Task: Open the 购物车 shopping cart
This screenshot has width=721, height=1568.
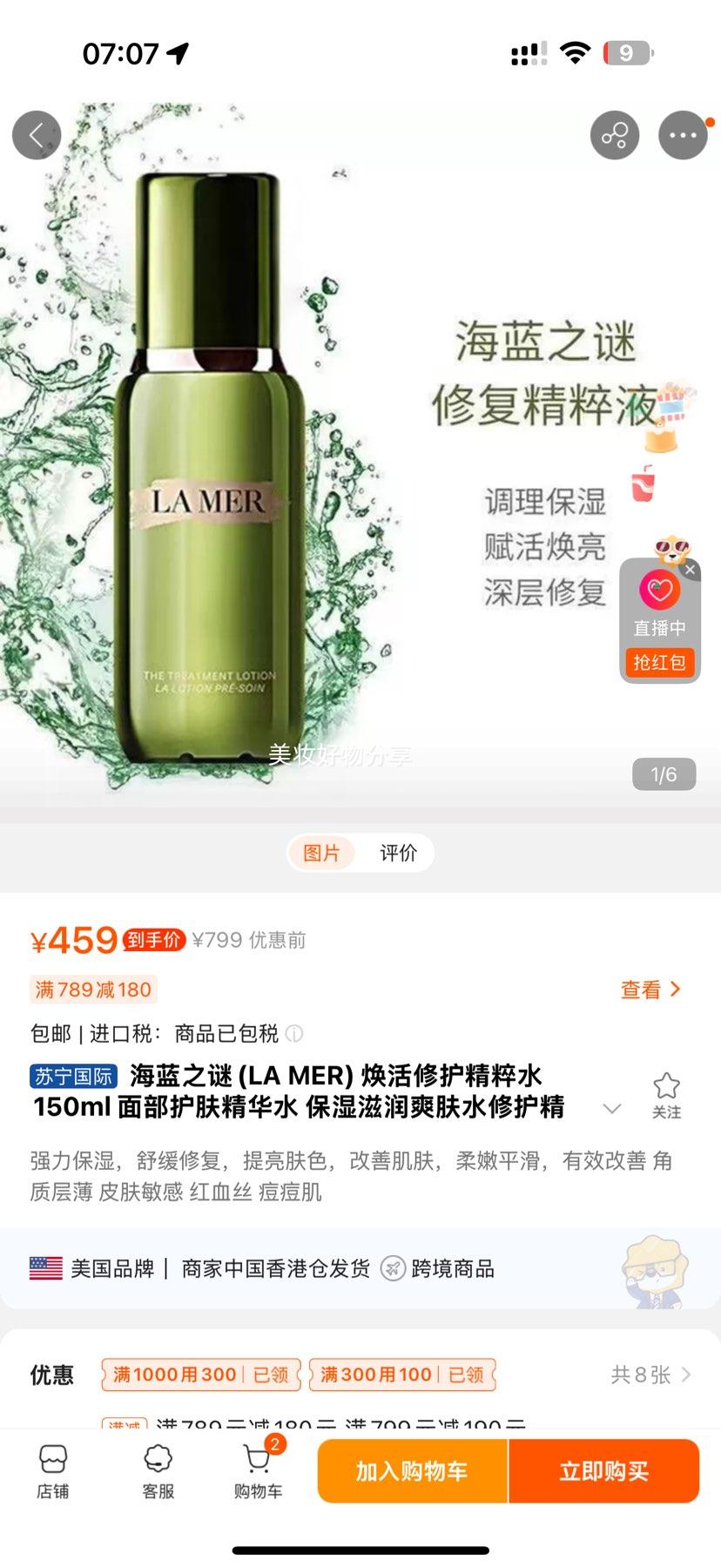Action: pos(258,1472)
